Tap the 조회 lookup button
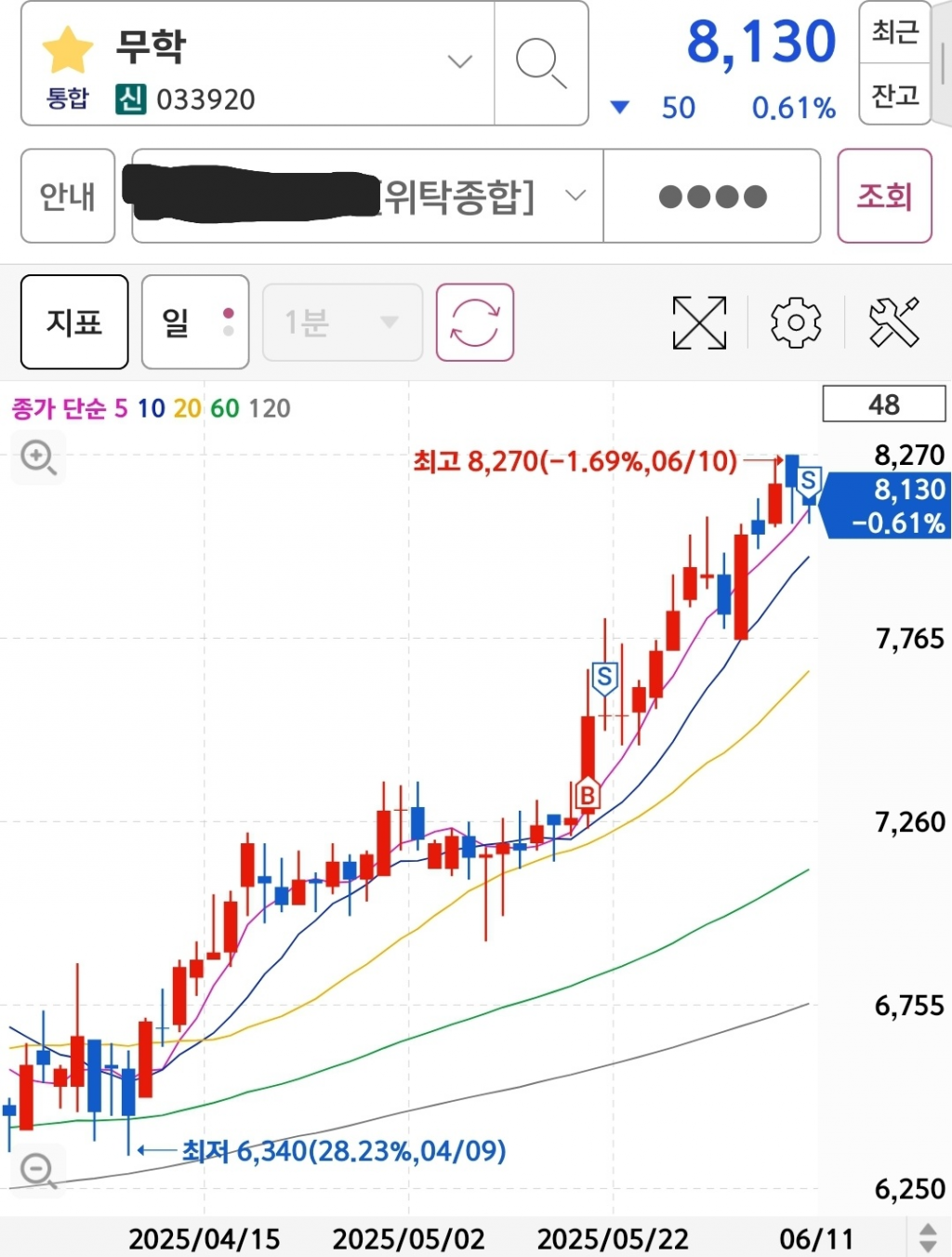 tap(884, 196)
